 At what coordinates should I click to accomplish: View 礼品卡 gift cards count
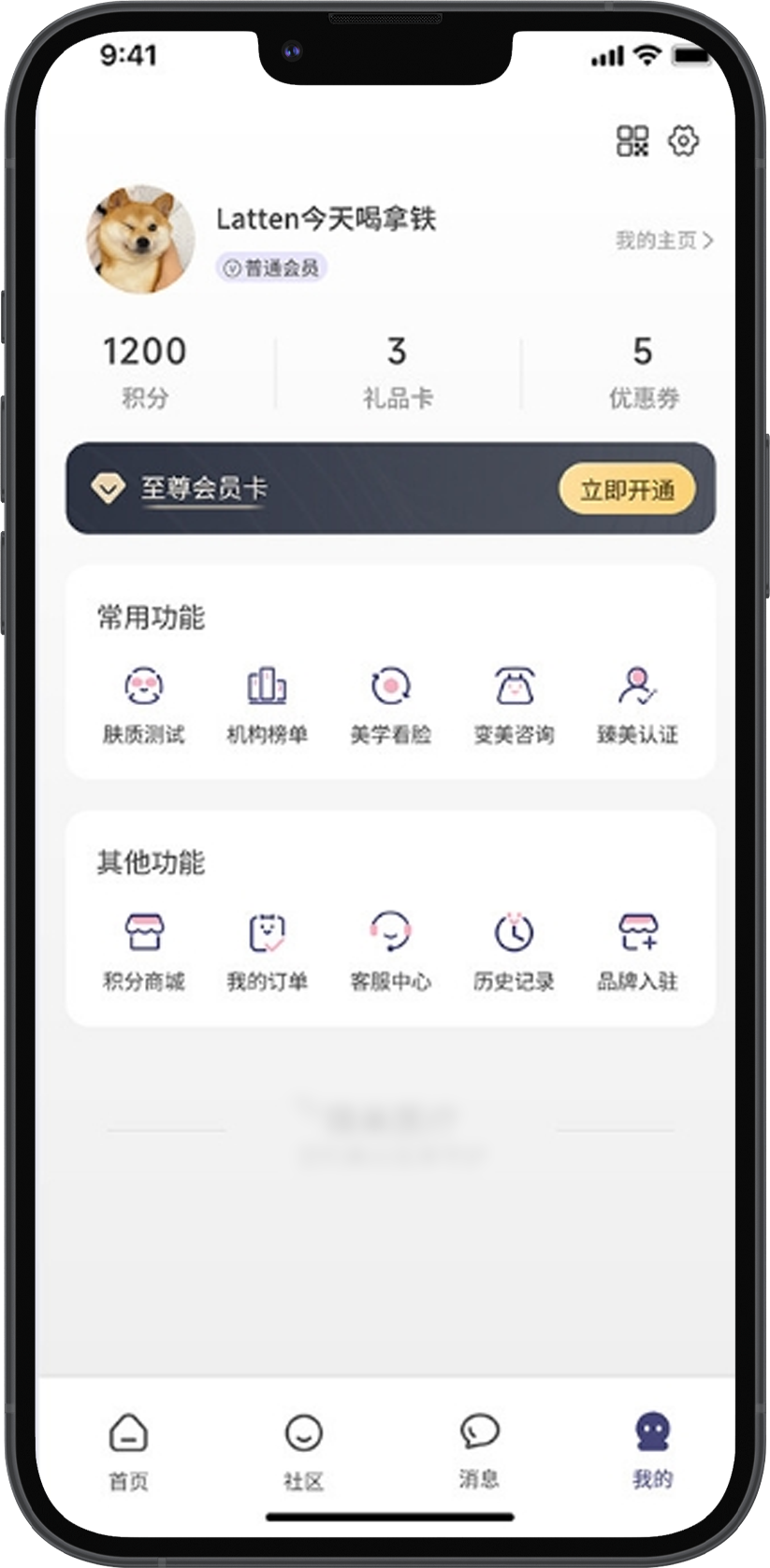(x=398, y=371)
